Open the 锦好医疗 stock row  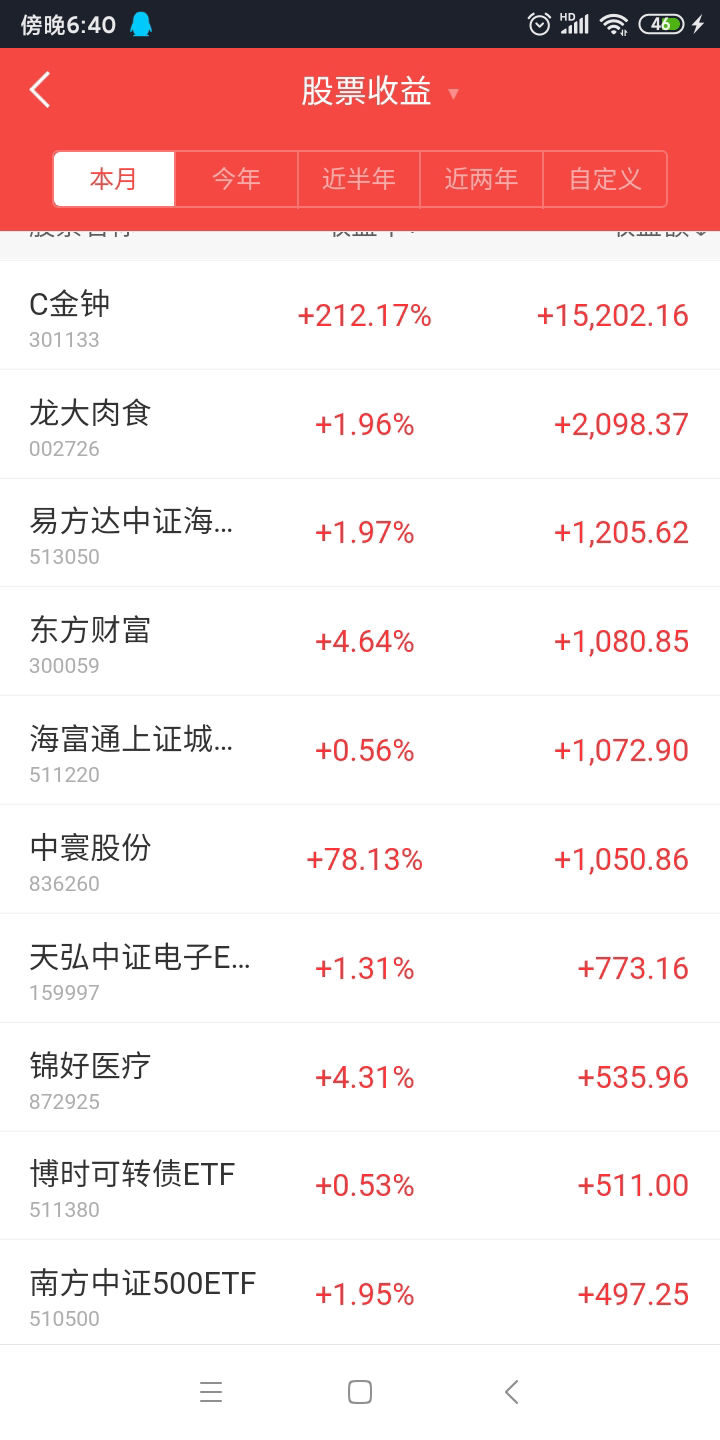pos(360,1077)
